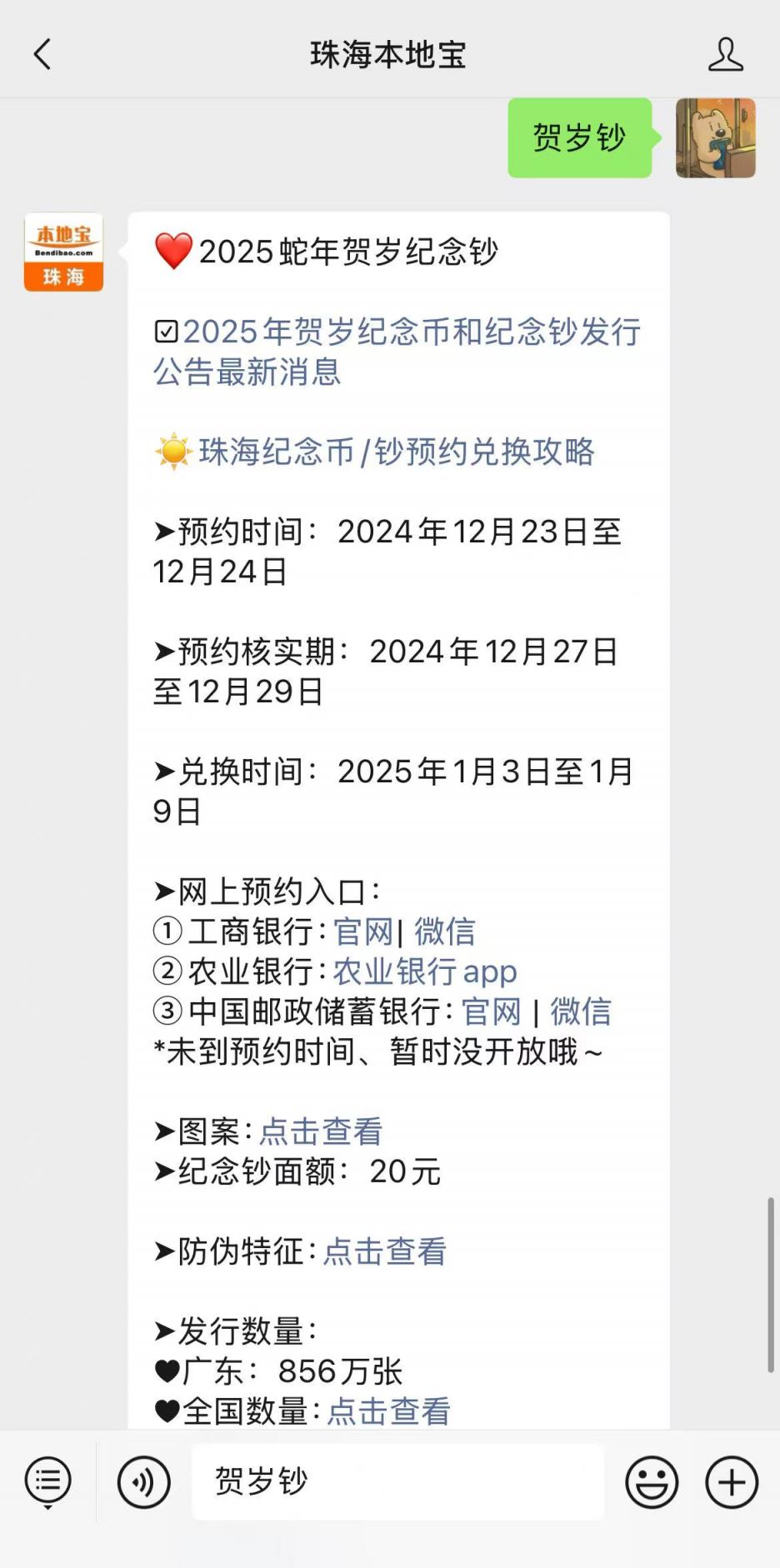This screenshot has height=1568, width=780.
Task: Open the emoji picker
Action: click(x=652, y=1482)
